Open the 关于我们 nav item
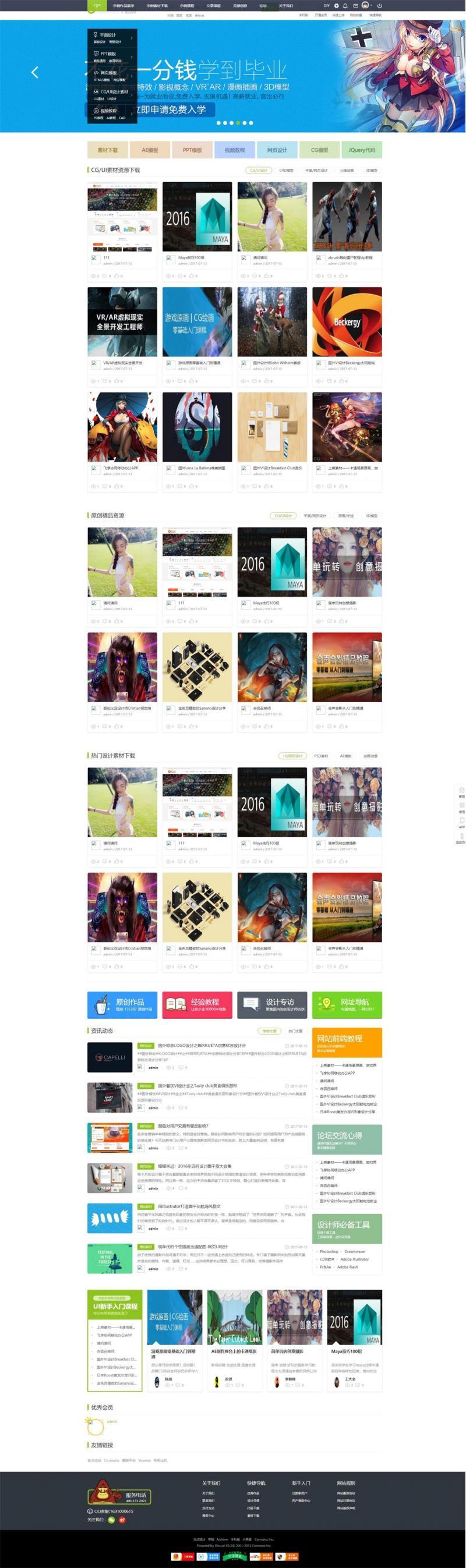This screenshot has height=1568, width=466. click(x=285, y=5)
